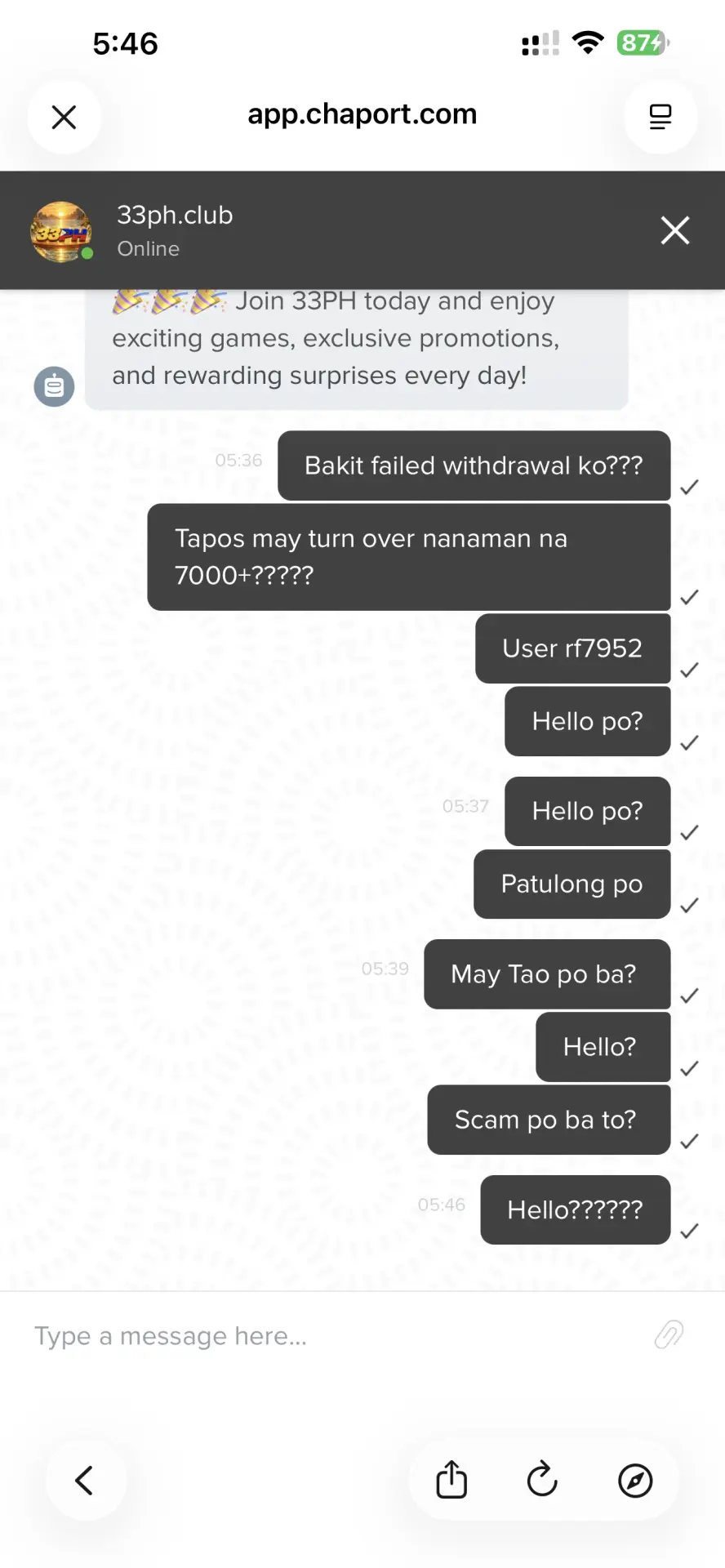Go back with the browser back arrow
Viewport: 725px width, 1568px height.
pos(85,1480)
